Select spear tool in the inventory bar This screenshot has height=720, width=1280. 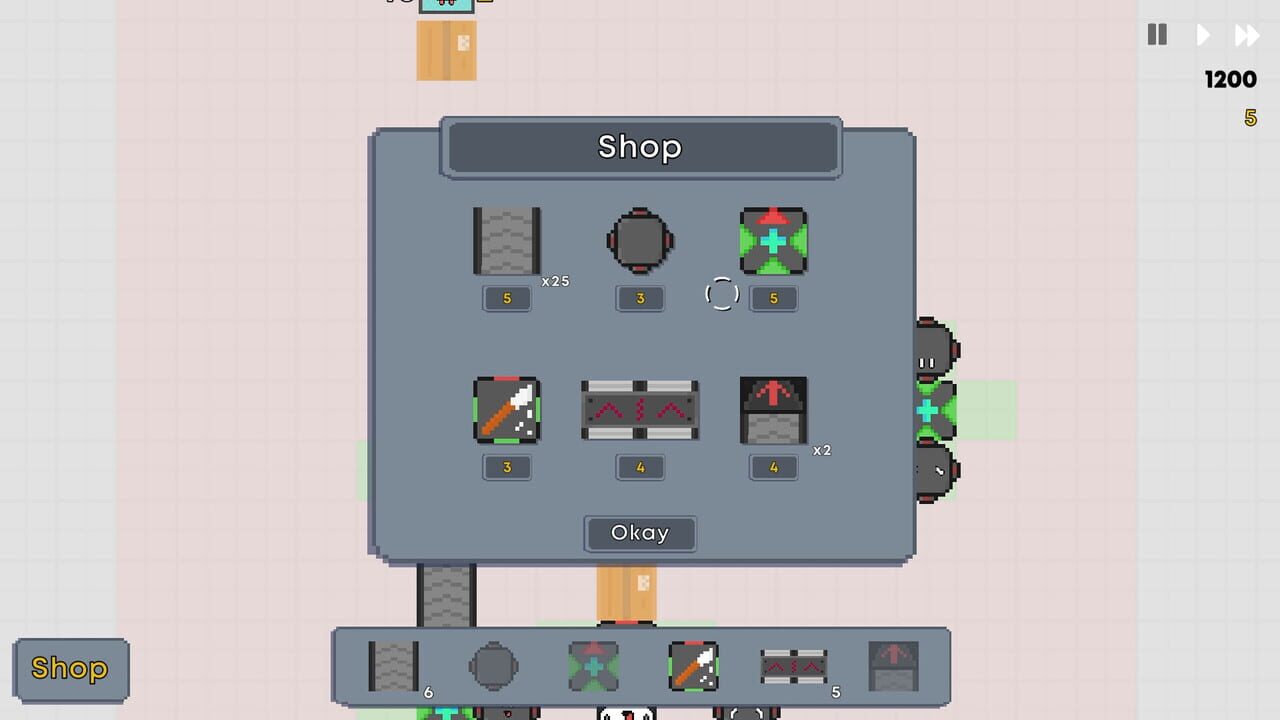694,666
